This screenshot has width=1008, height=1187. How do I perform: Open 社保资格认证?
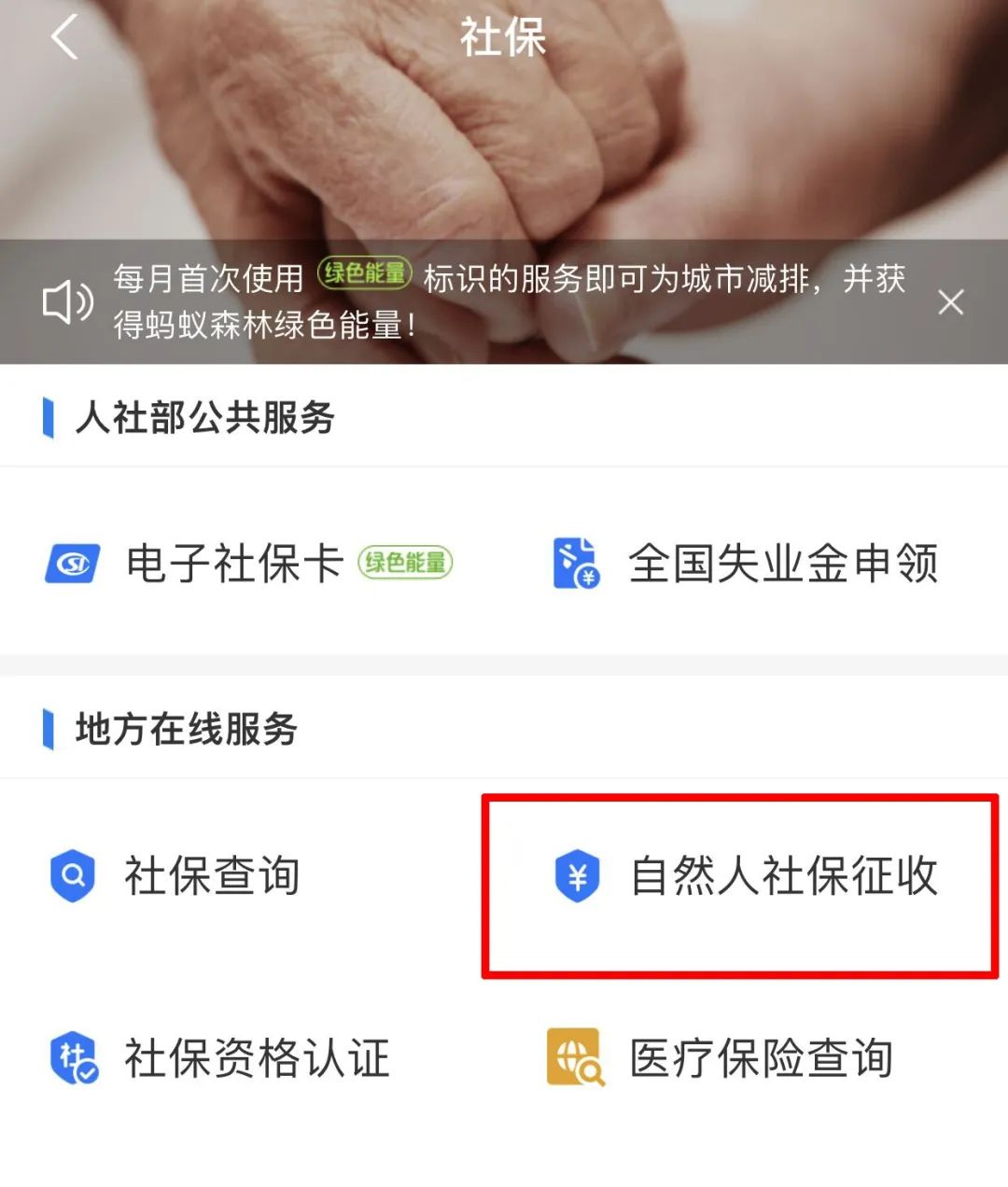[x=219, y=1058]
